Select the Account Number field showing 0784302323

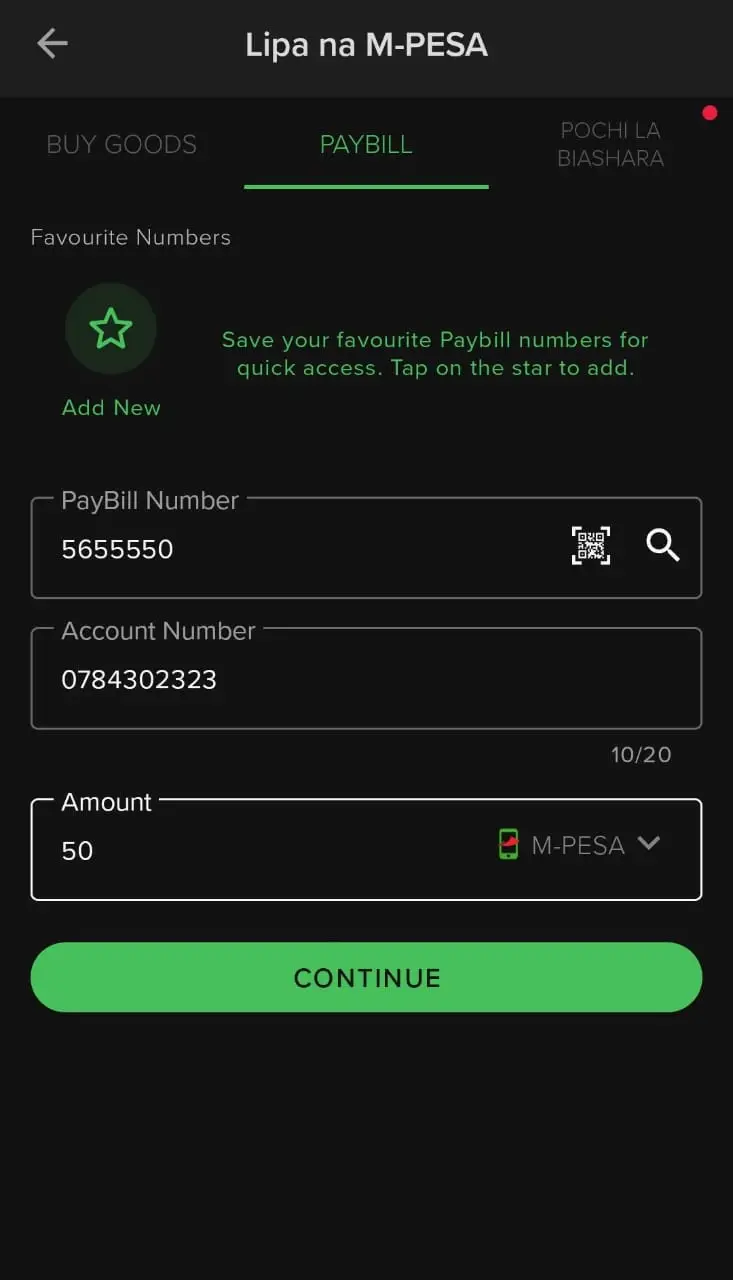coord(300,679)
